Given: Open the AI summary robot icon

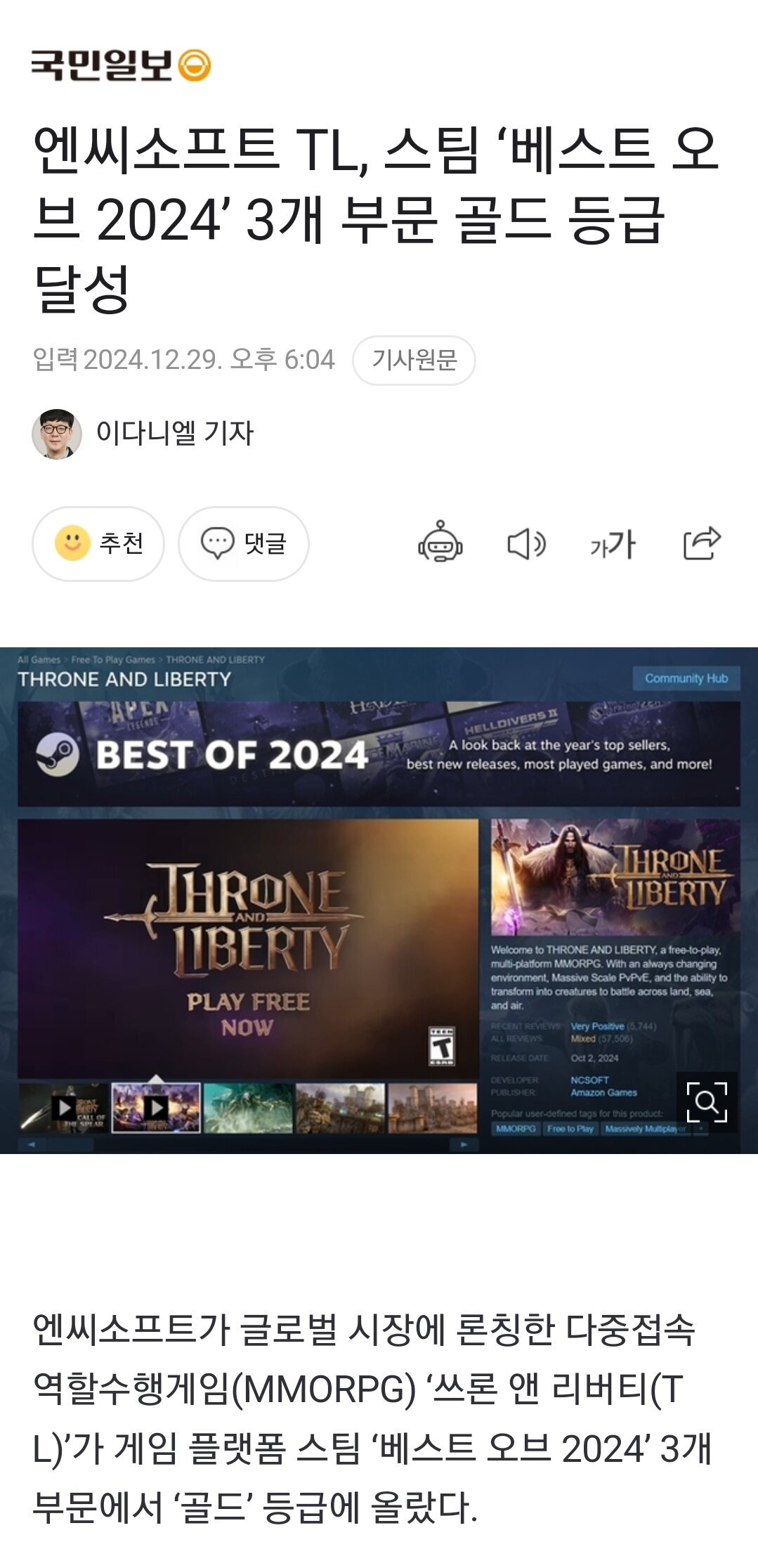Looking at the screenshot, I should pos(440,543).
